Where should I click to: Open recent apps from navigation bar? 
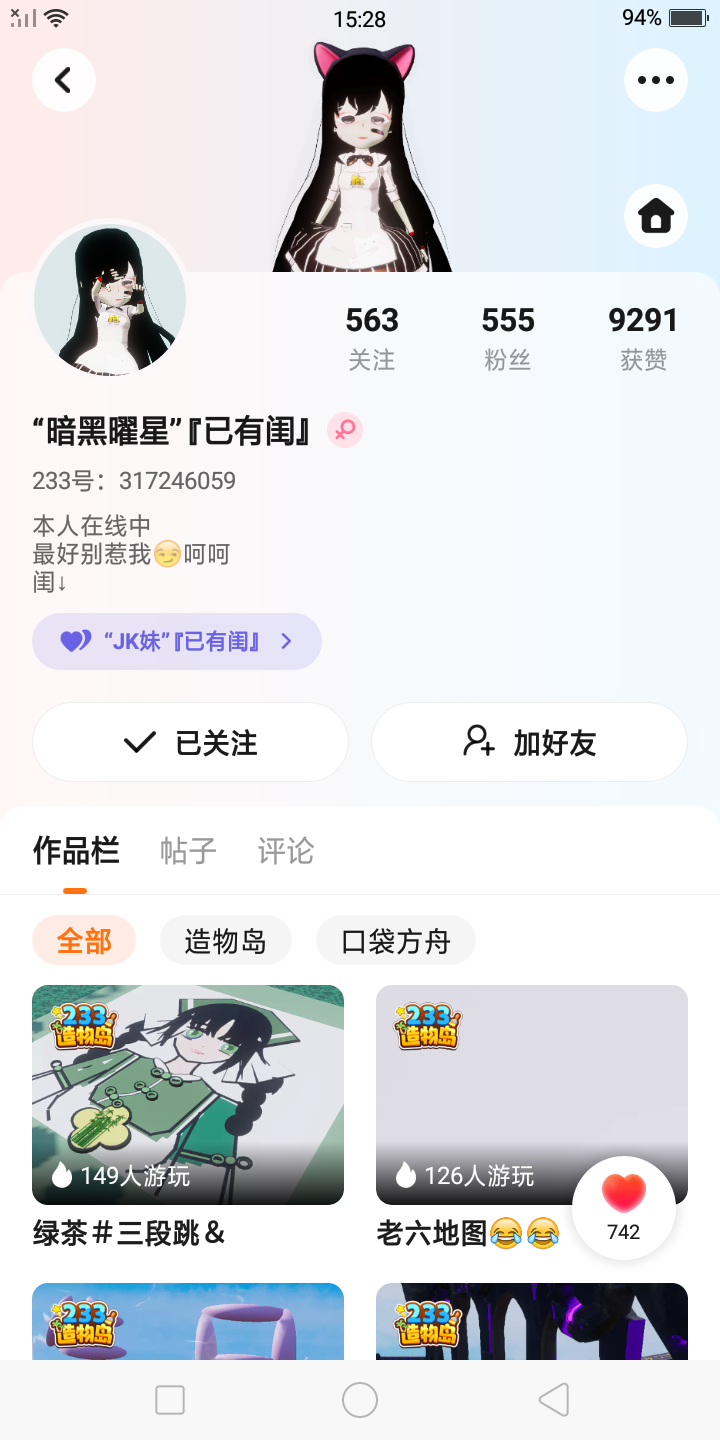[x=170, y=1400]
